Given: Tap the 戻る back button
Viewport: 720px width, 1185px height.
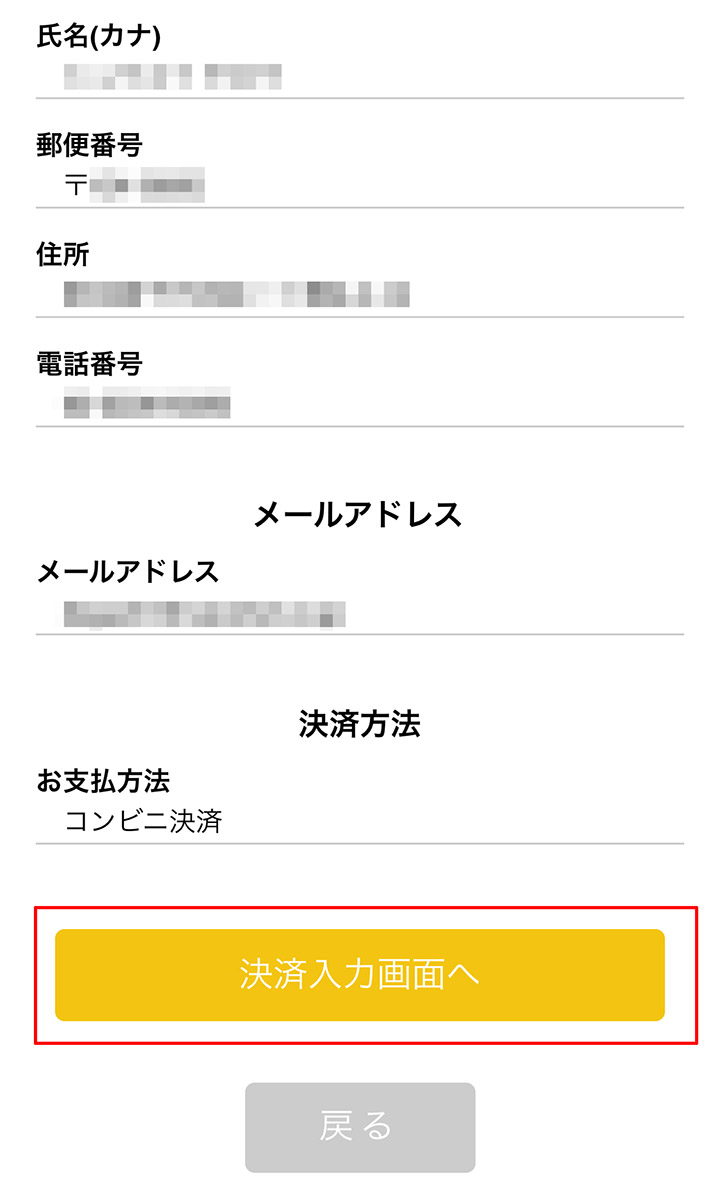Looking at the screenshot, I should tap(360, 1127).
